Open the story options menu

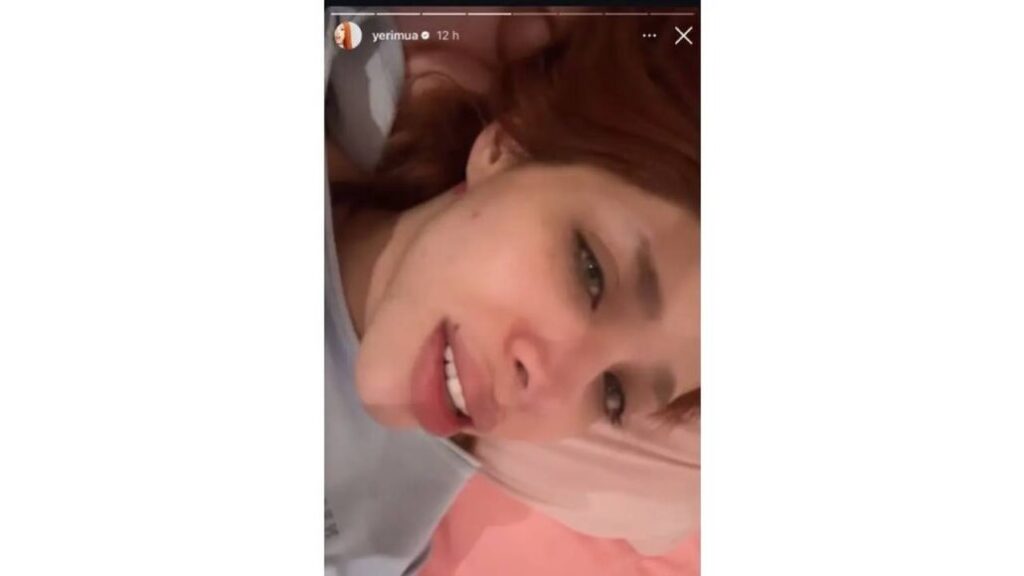pos(649,36)
